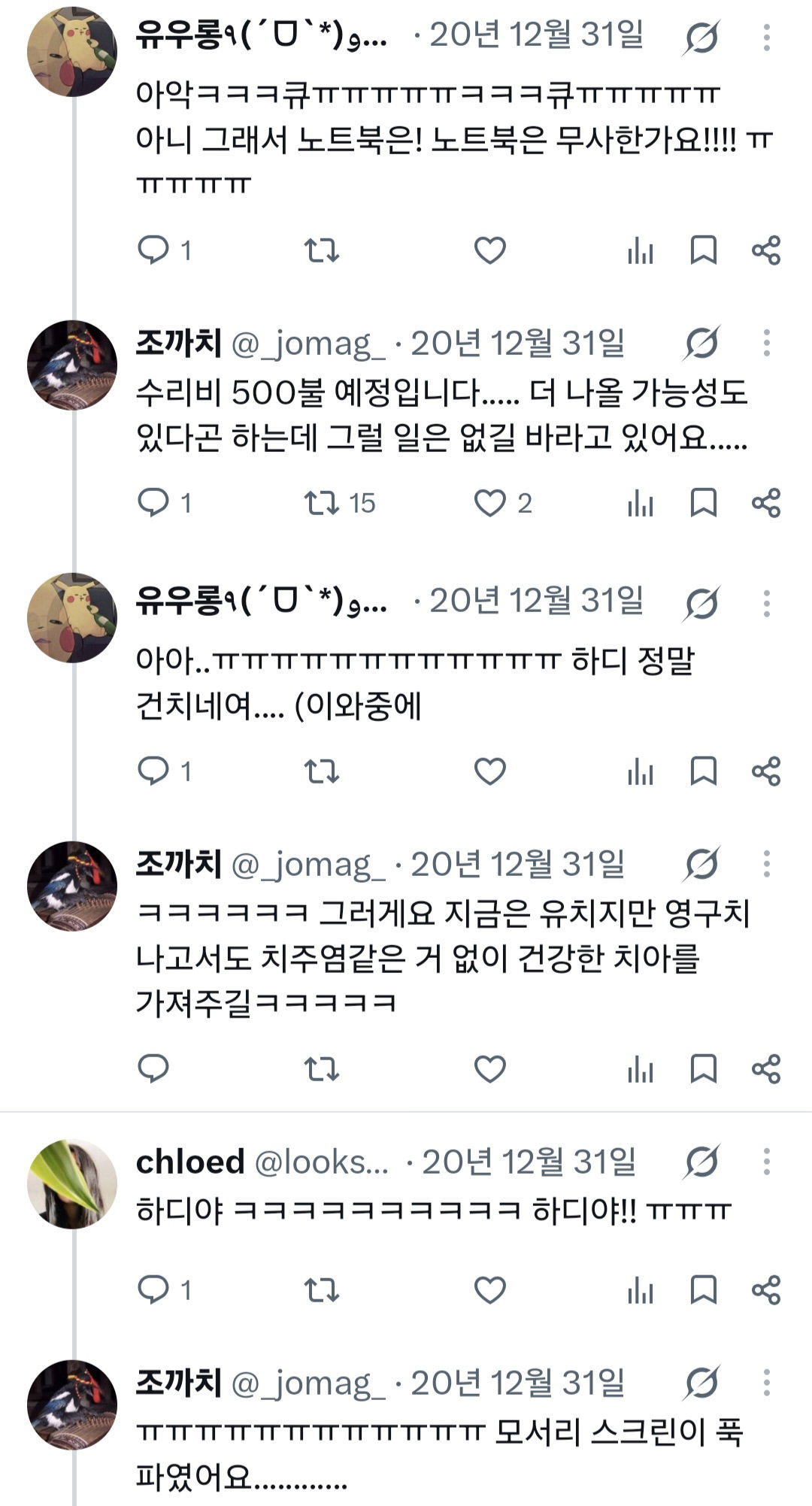This screenshot has width=812, height=1506.
Task: Retweet chloed's 하디야 tweet
Action: [322, 1290]
